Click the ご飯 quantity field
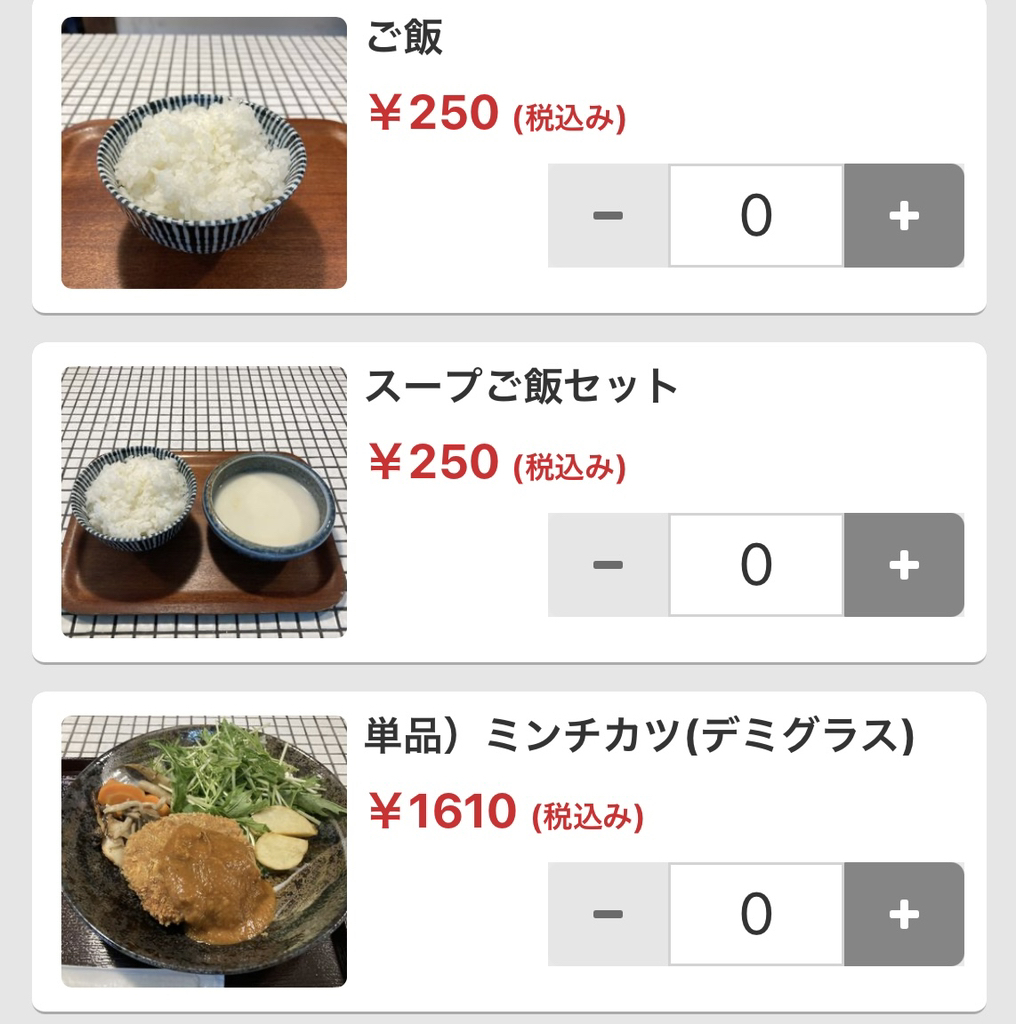The width and height of the screenshot is (1016, 1024). pos(755,214)
